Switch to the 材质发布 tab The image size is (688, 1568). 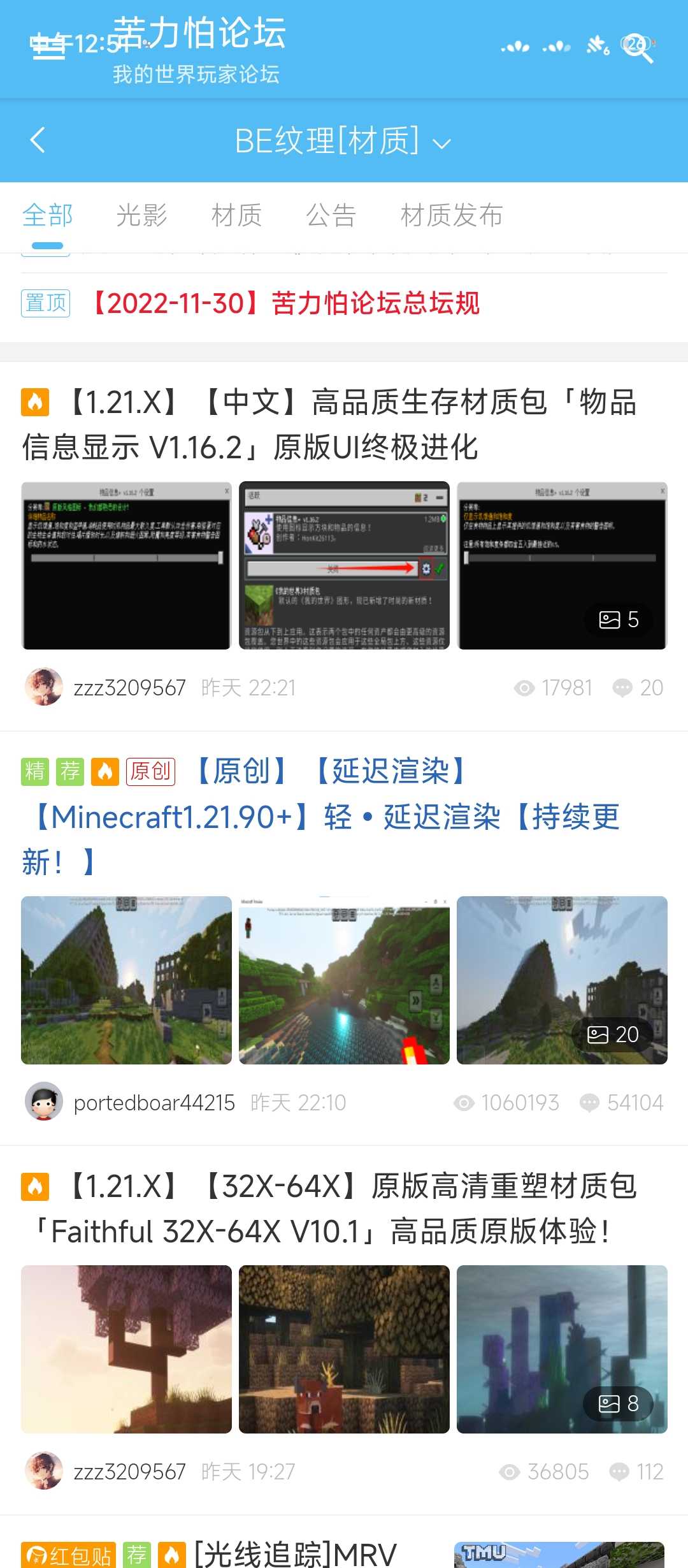pyautogui.click(x=452, y=215)
